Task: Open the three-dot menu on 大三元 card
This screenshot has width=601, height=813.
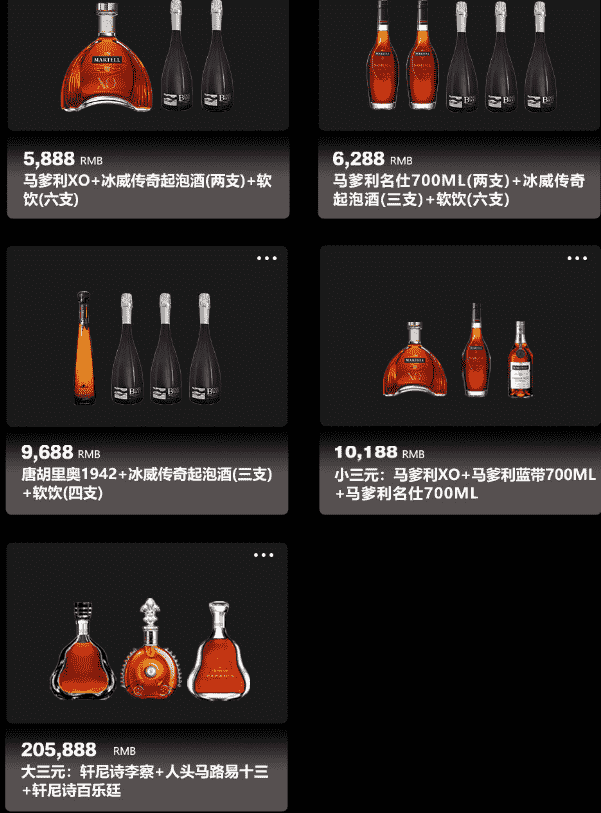Action: point(263,555)
